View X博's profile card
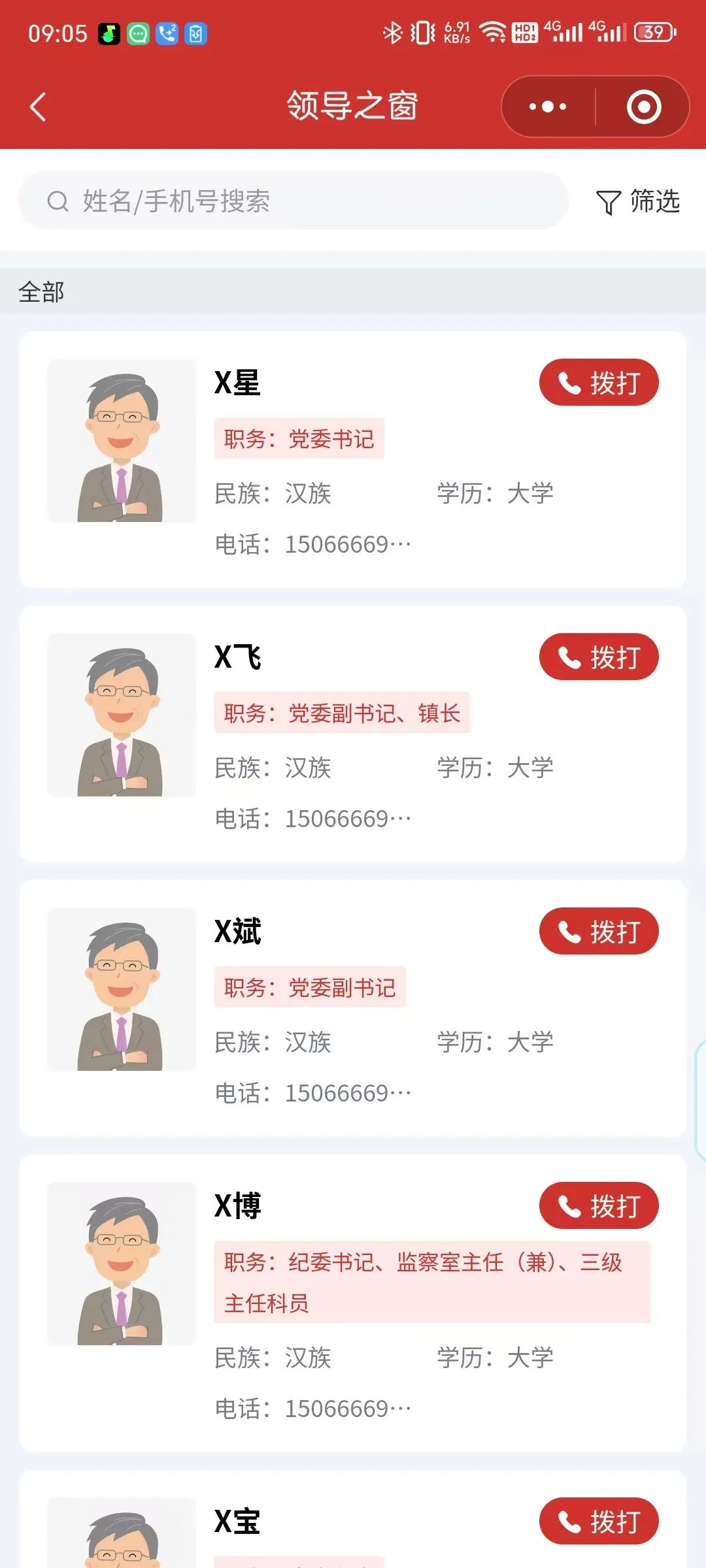The width and height of the screenshot is (706, 1568). 353,1359
